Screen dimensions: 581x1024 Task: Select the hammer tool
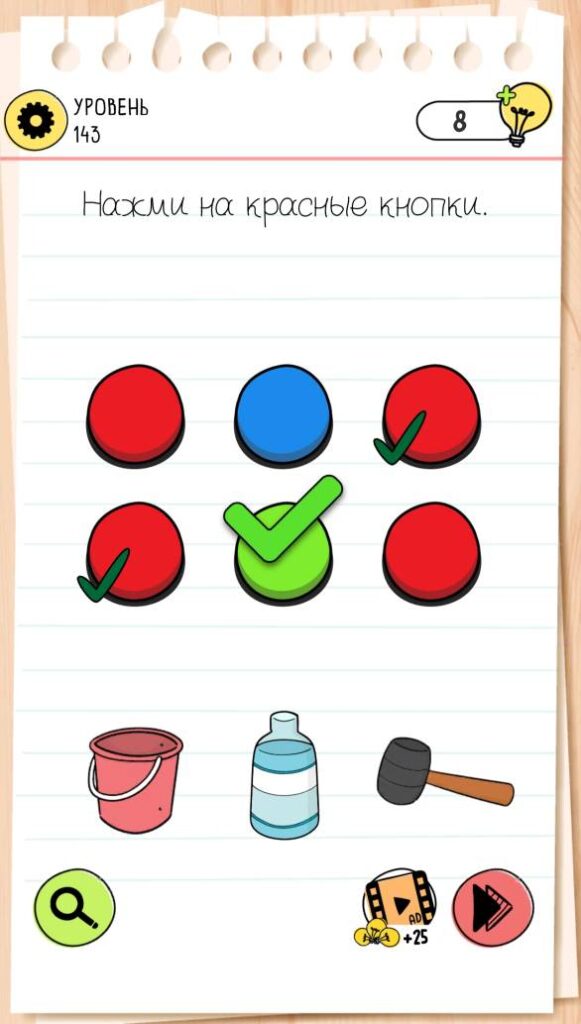pos(445,773)
